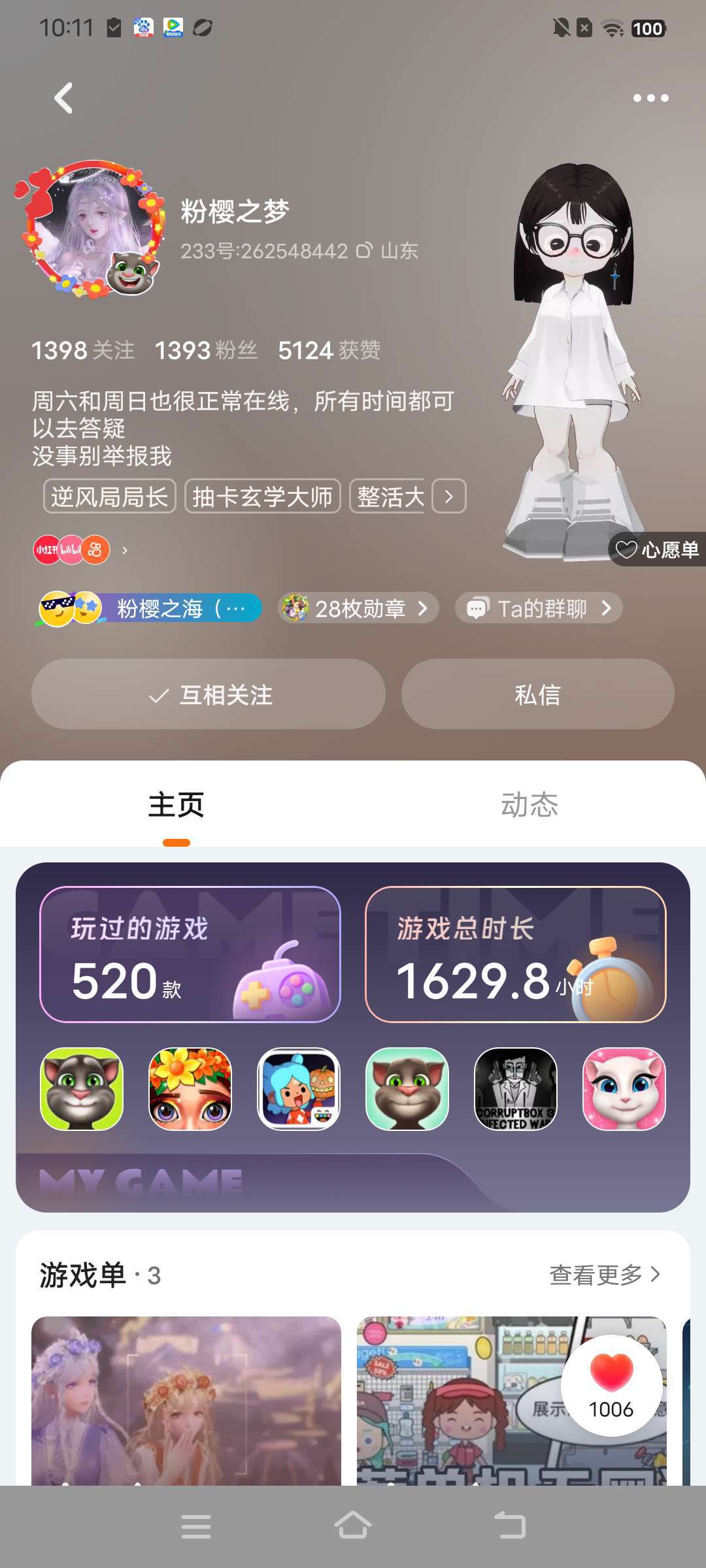Send a 私信 private message
The height and width of the screenshot is (1568, 706).
[x=537, y=694]
